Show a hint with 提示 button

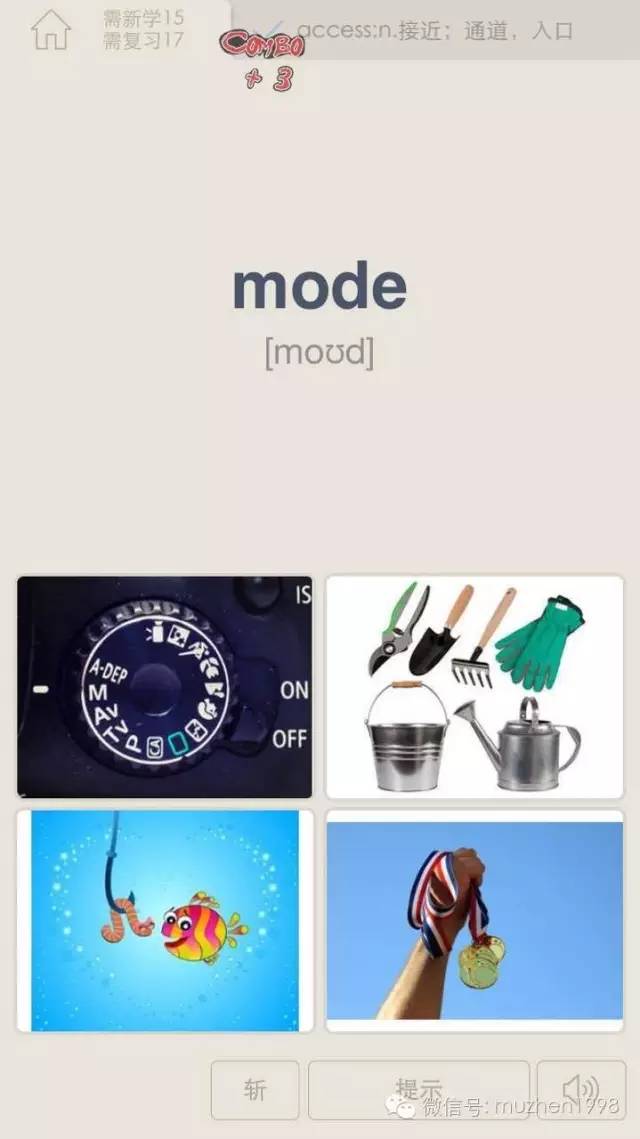coord(419,1090)
